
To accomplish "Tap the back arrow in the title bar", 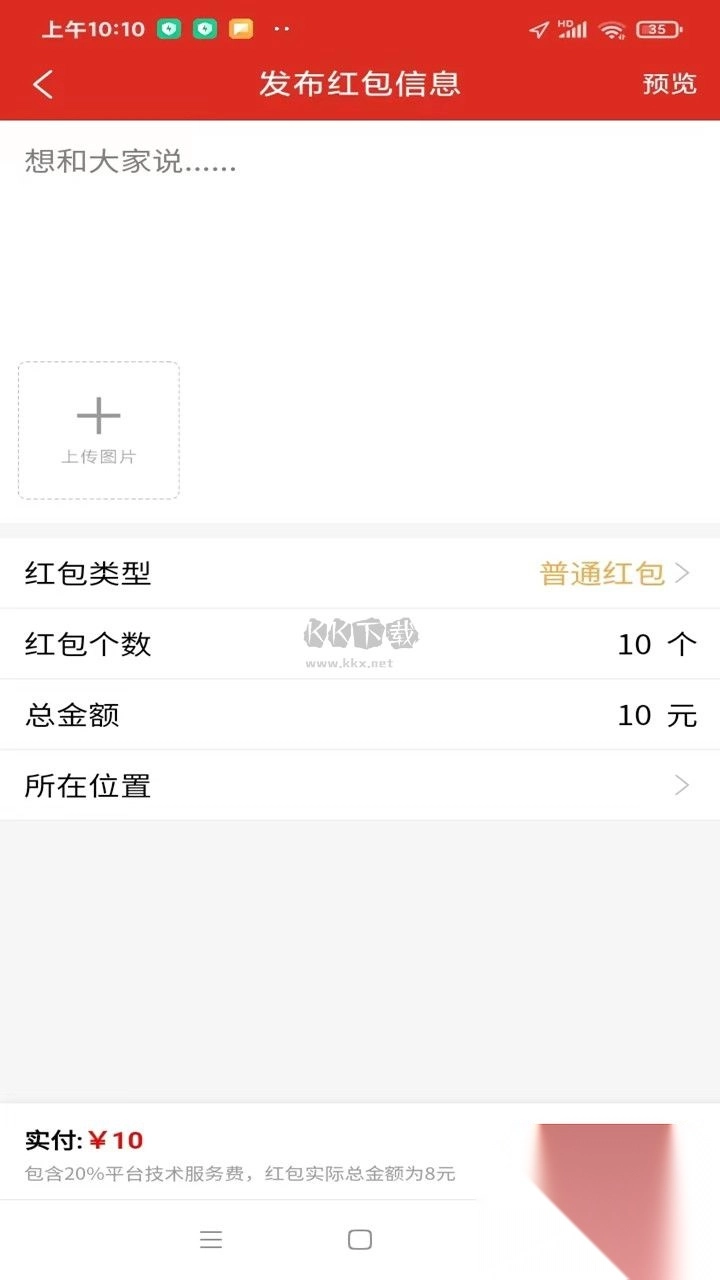I will [42, 85].
